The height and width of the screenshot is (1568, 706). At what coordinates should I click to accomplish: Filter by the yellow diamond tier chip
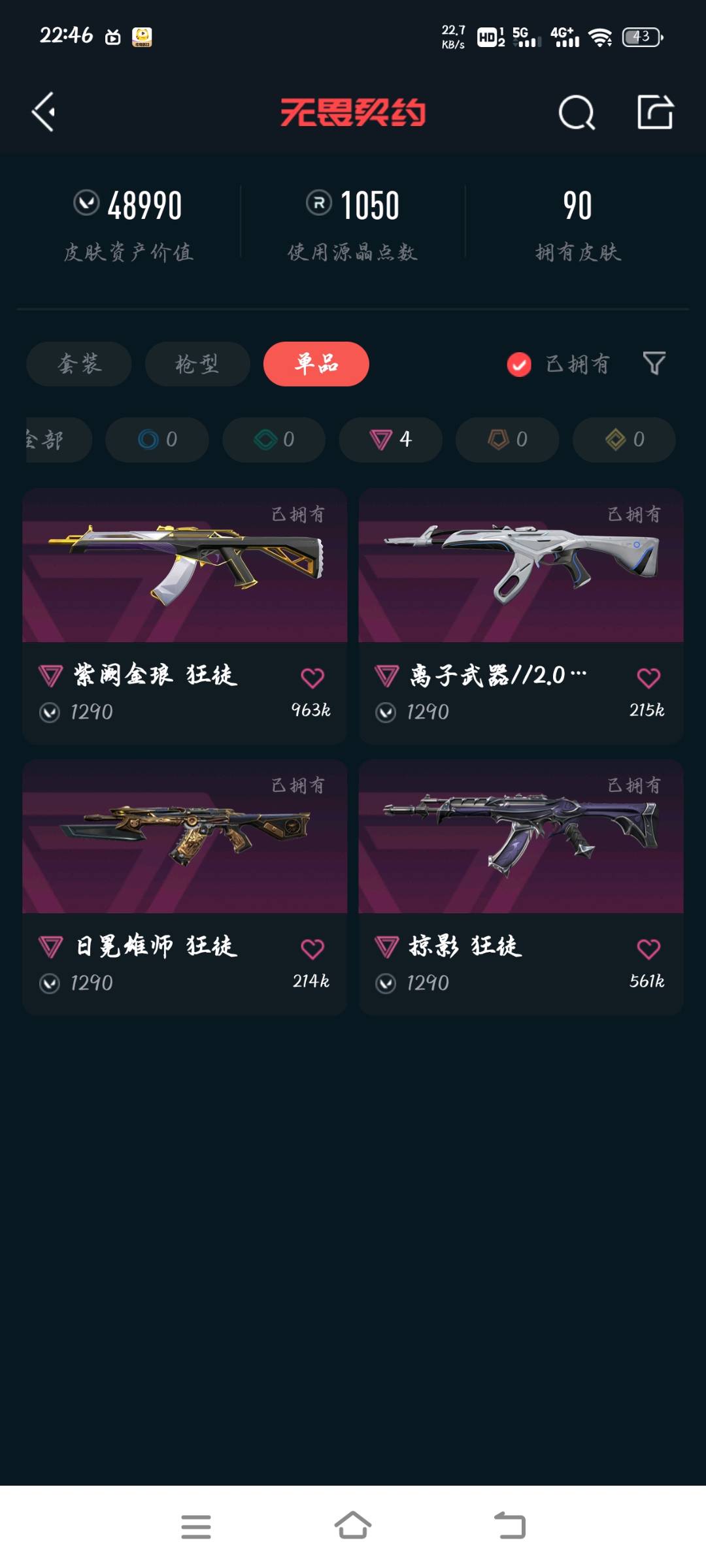pos(624,440)
